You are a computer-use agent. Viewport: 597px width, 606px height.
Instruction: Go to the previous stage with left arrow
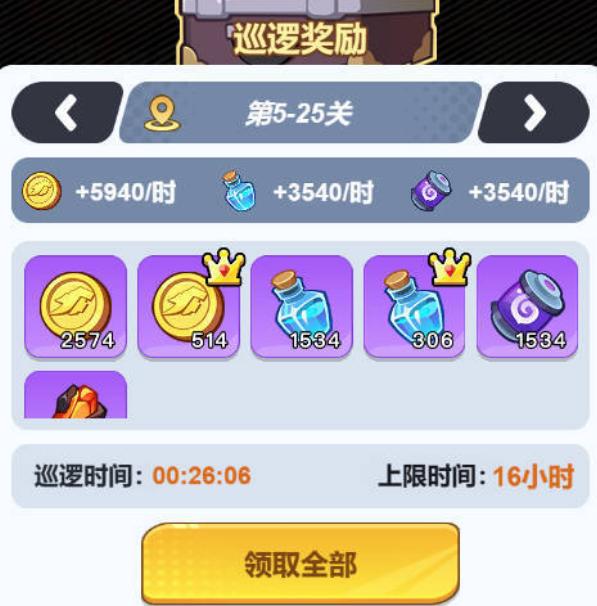tap(66, 112)
